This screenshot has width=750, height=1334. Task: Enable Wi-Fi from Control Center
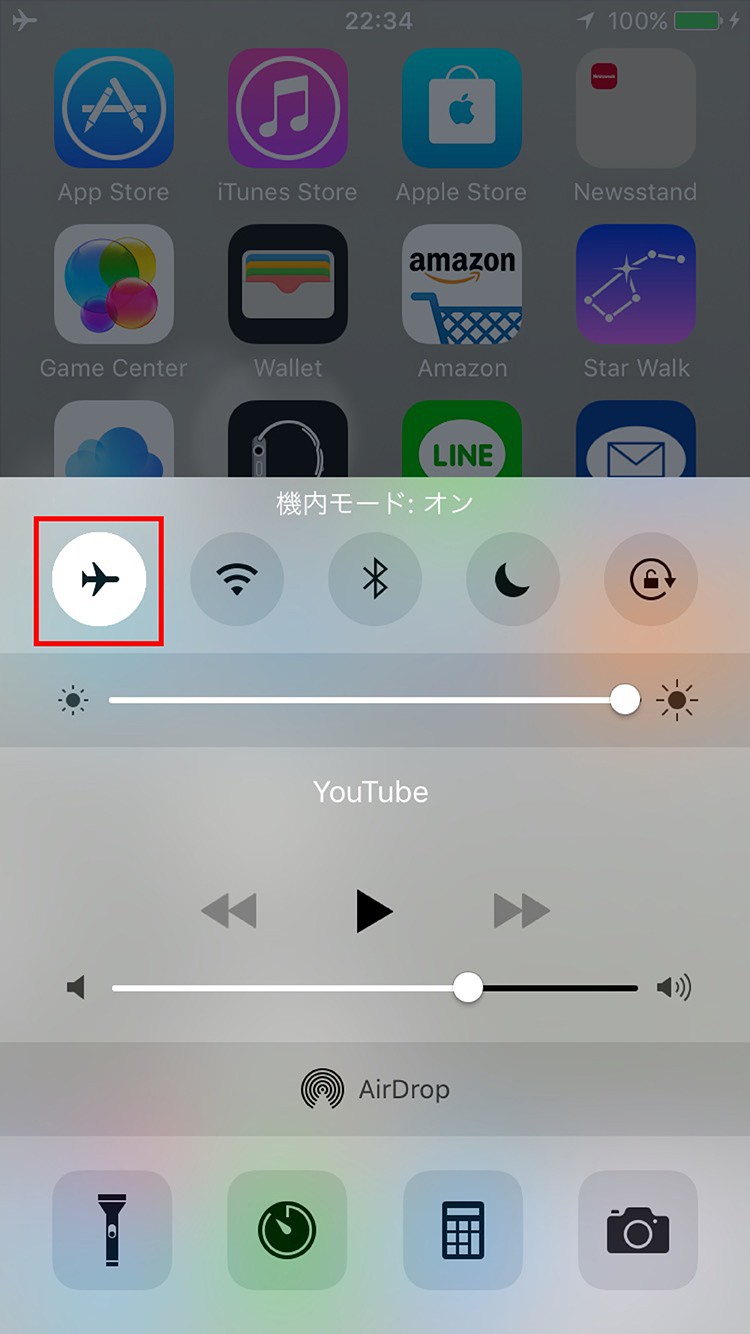click(237, 579)
